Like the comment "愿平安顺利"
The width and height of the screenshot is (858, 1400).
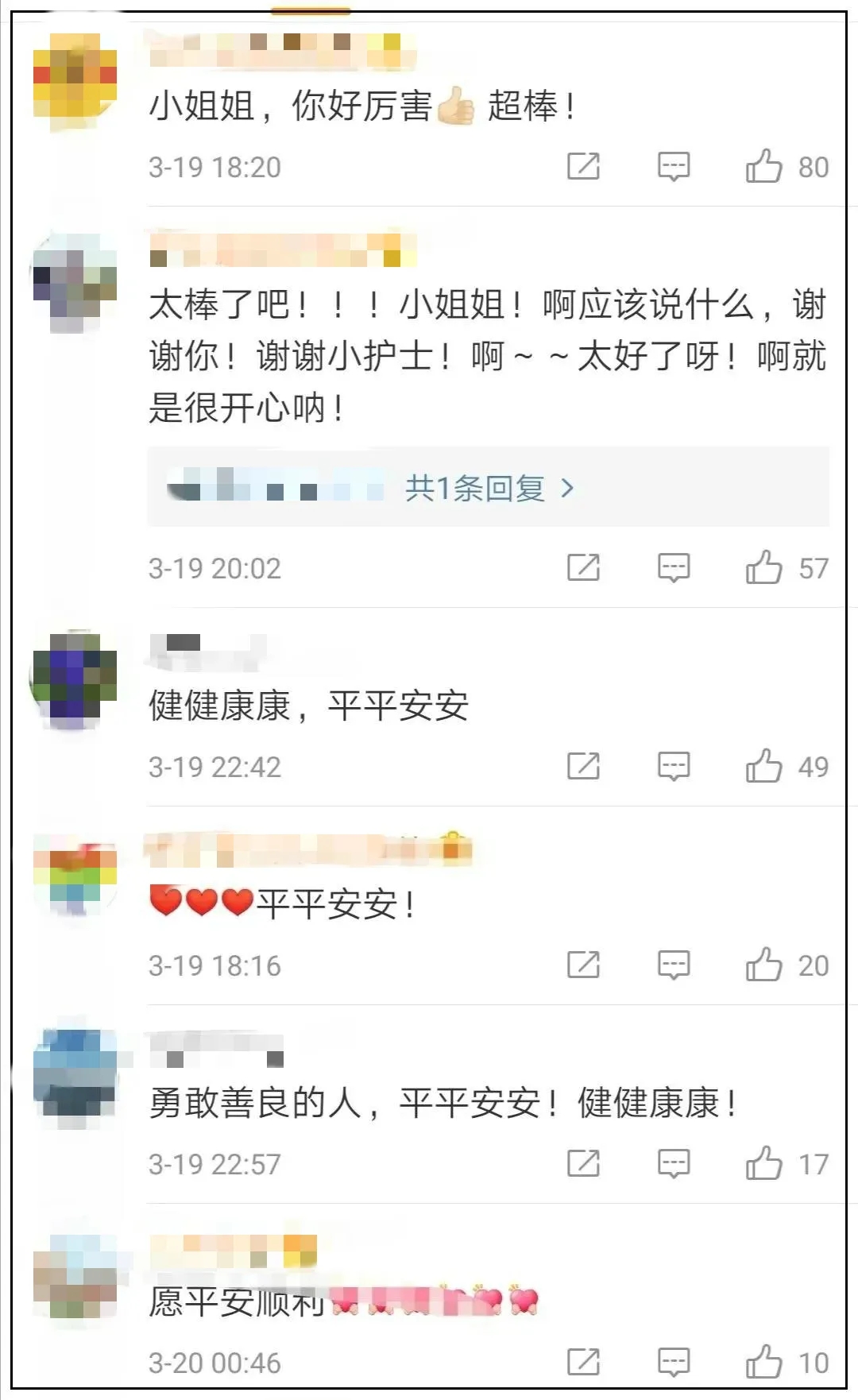coord(763,1362)
